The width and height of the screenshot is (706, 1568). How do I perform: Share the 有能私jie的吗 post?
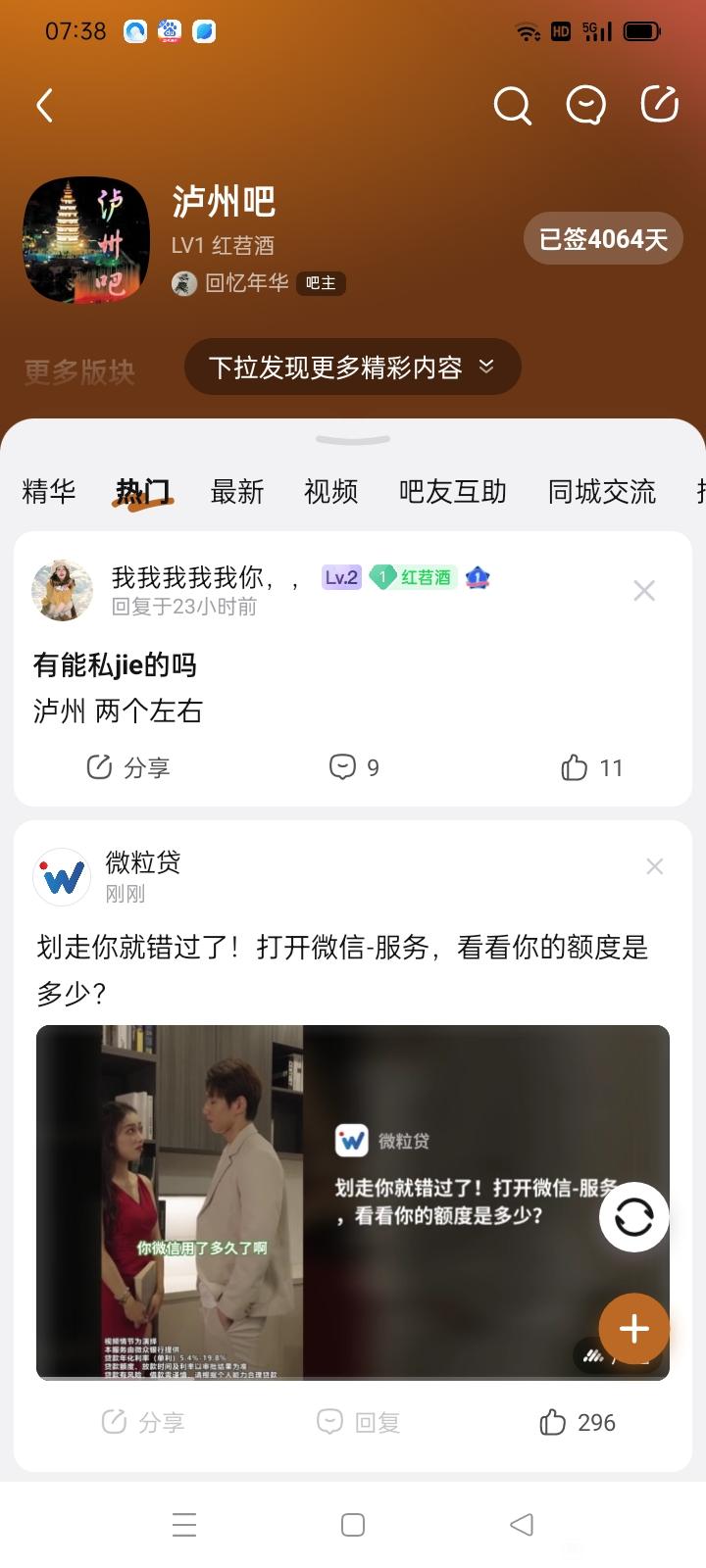128,767
